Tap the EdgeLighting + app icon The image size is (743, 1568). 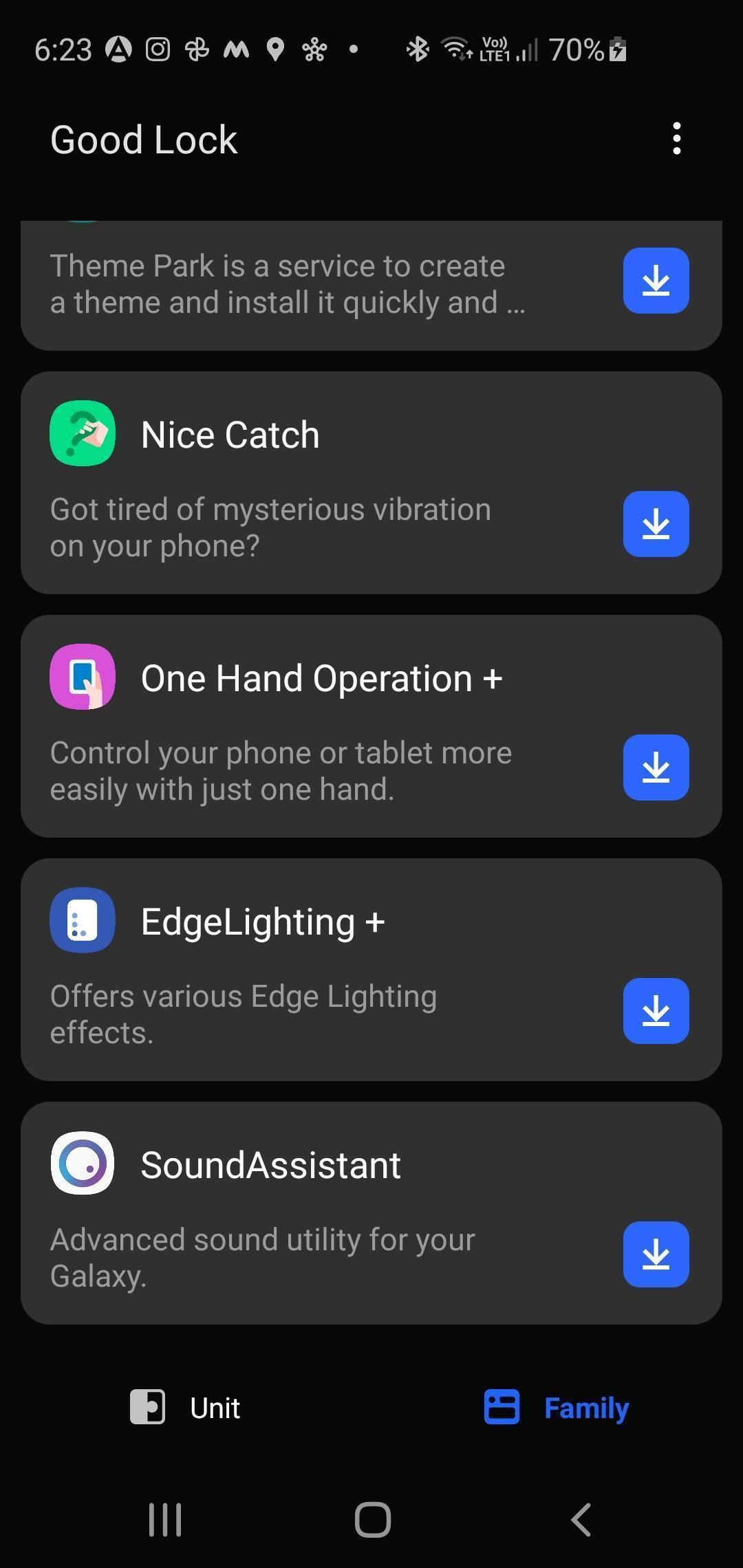[83, 922]
